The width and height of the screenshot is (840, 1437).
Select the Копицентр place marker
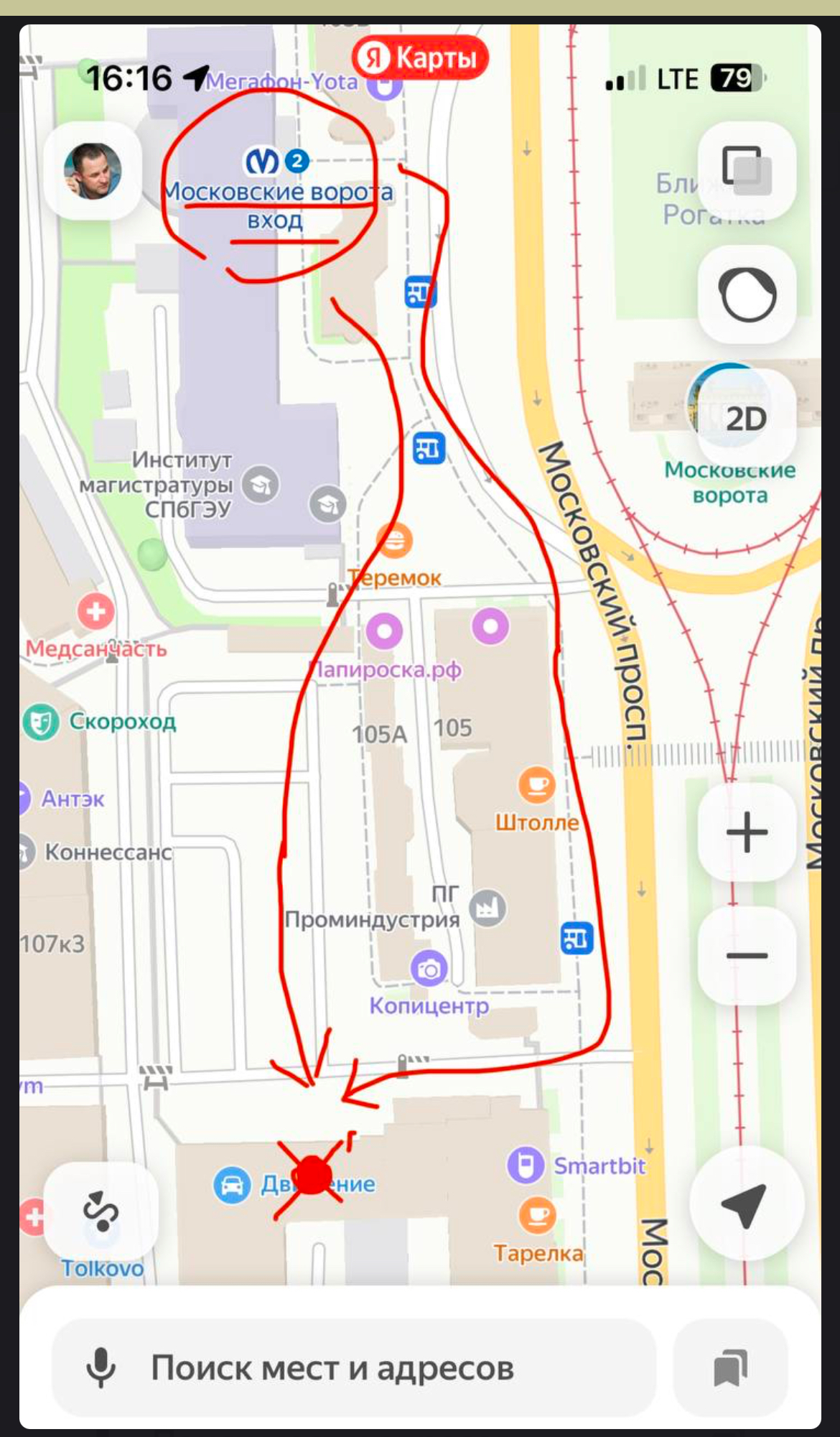429,969
